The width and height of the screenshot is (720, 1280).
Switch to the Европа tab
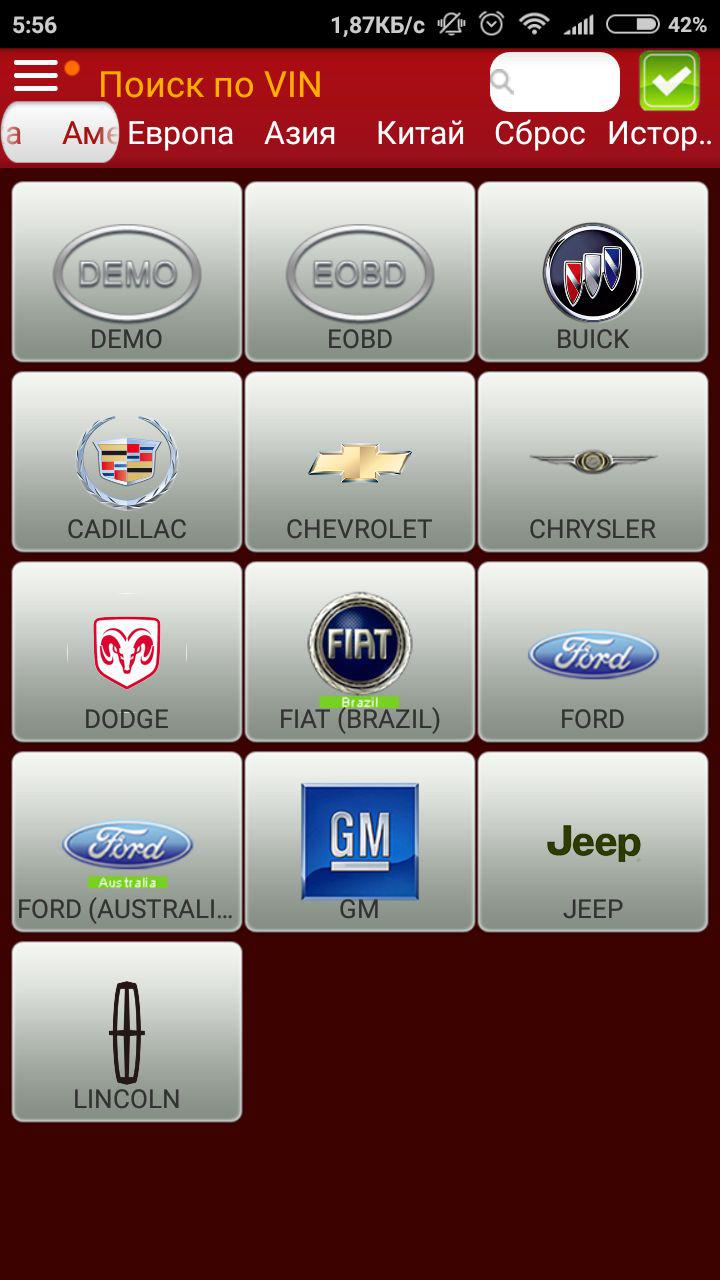click(181, 133)
